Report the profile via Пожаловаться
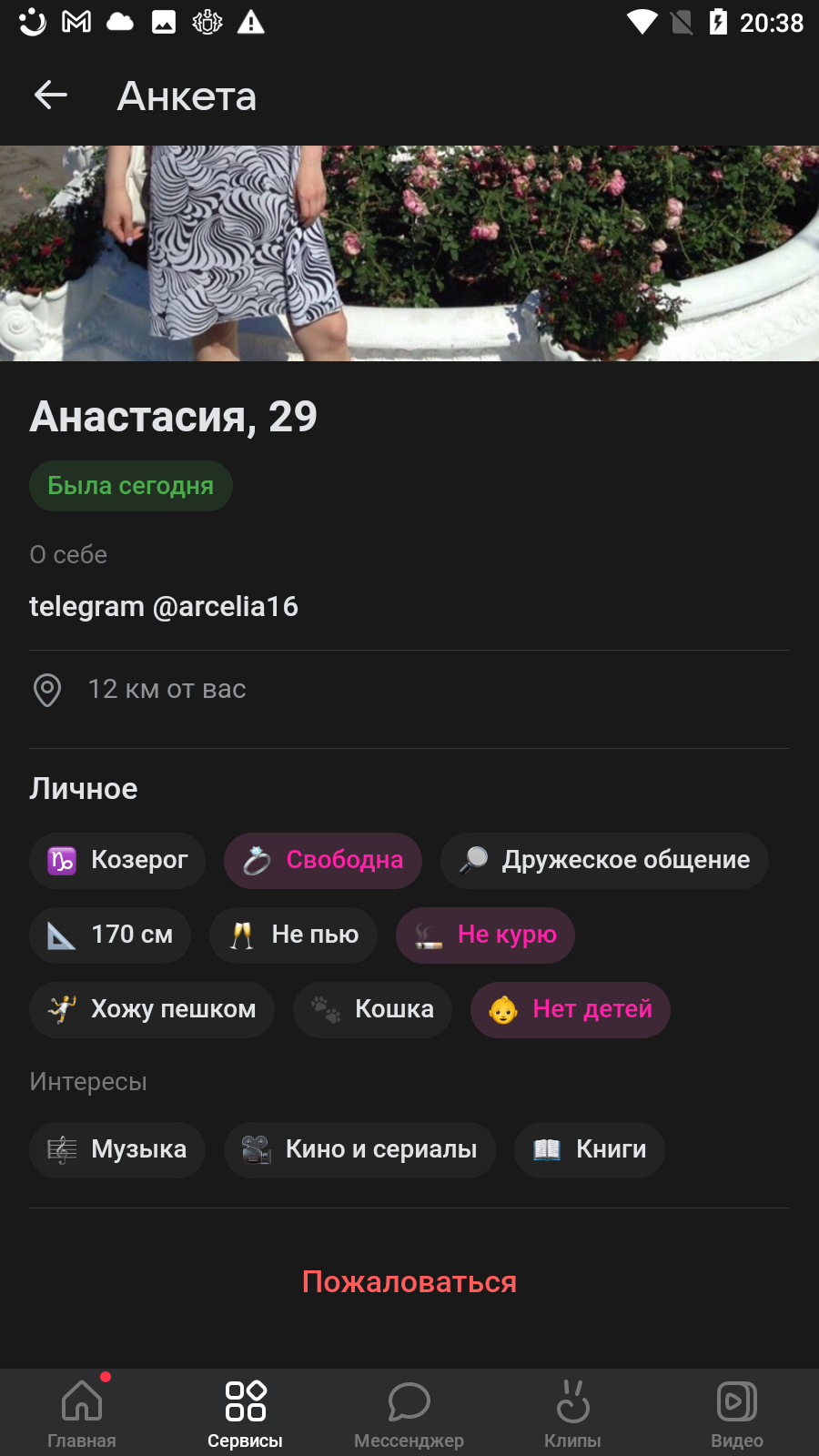Screen dimensions: 819x1456 coord(409,1281)
